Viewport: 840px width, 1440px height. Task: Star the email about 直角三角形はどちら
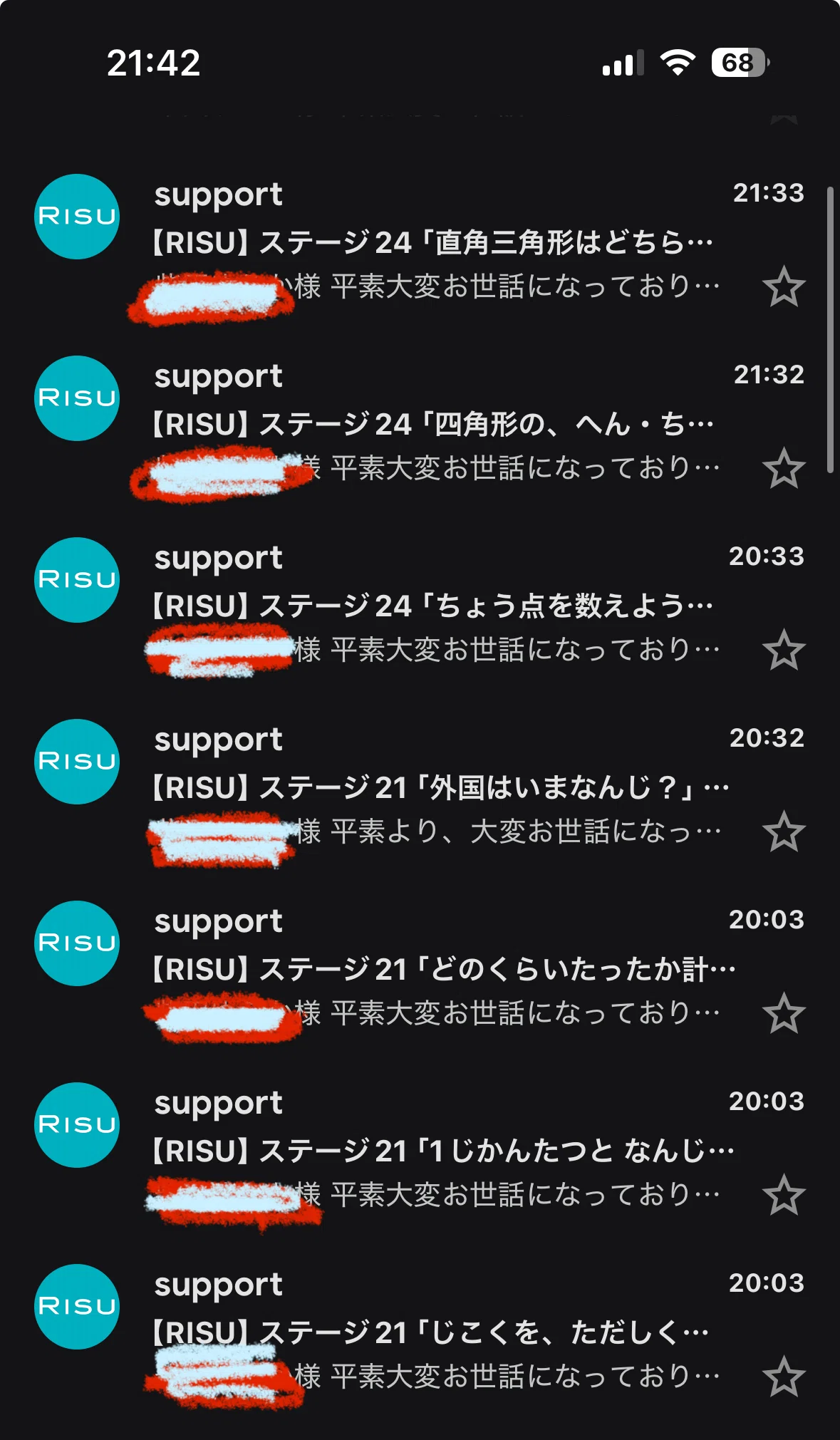[784, 286]
